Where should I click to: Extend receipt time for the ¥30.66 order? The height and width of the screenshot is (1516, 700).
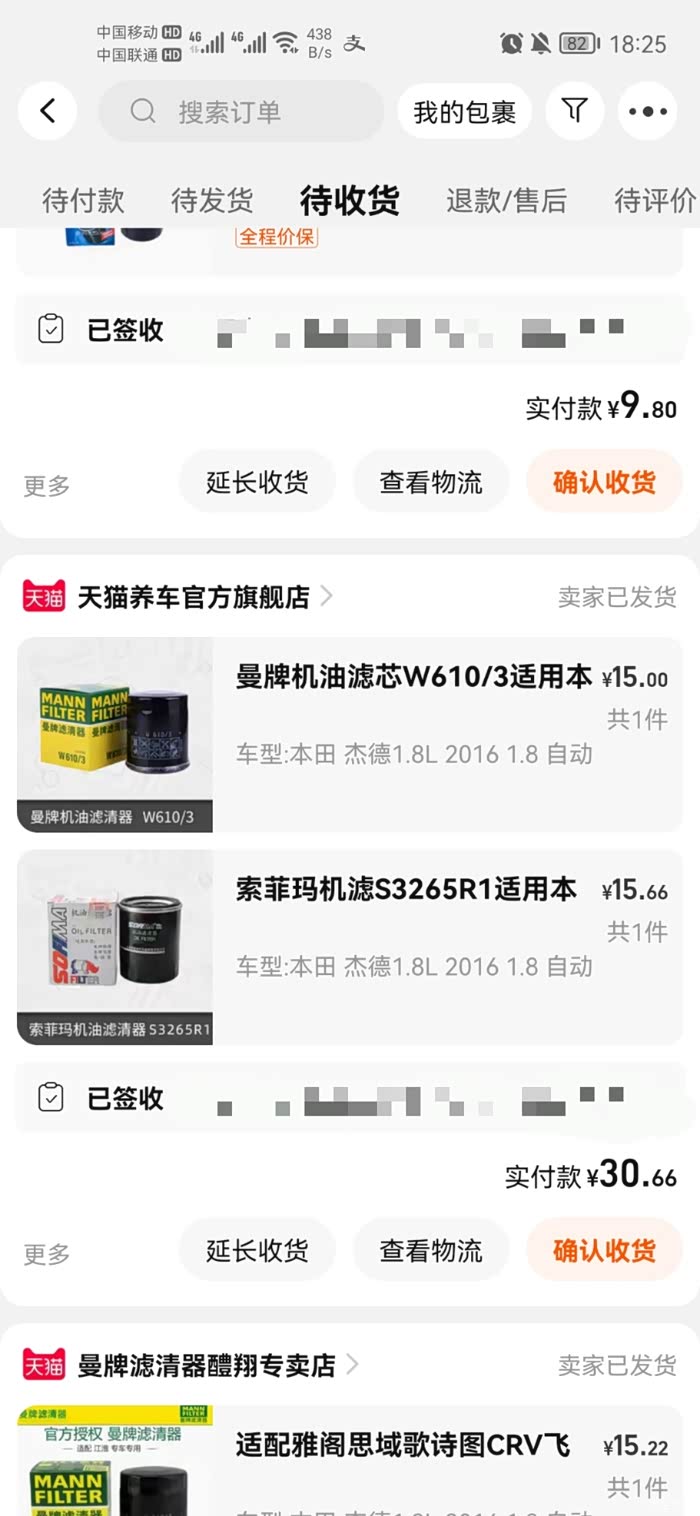[257, 1250]
